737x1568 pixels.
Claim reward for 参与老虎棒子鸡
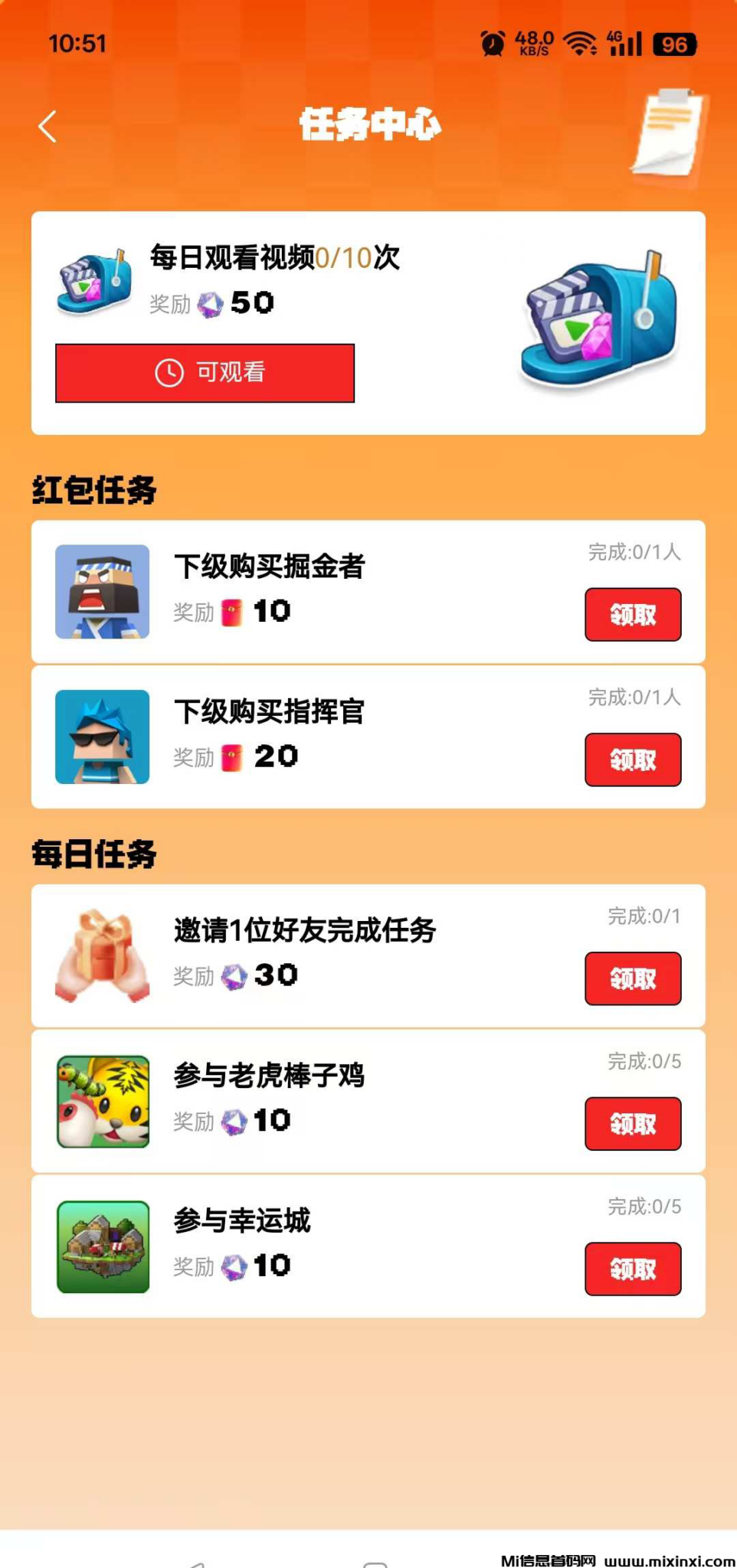(633, 1124)
